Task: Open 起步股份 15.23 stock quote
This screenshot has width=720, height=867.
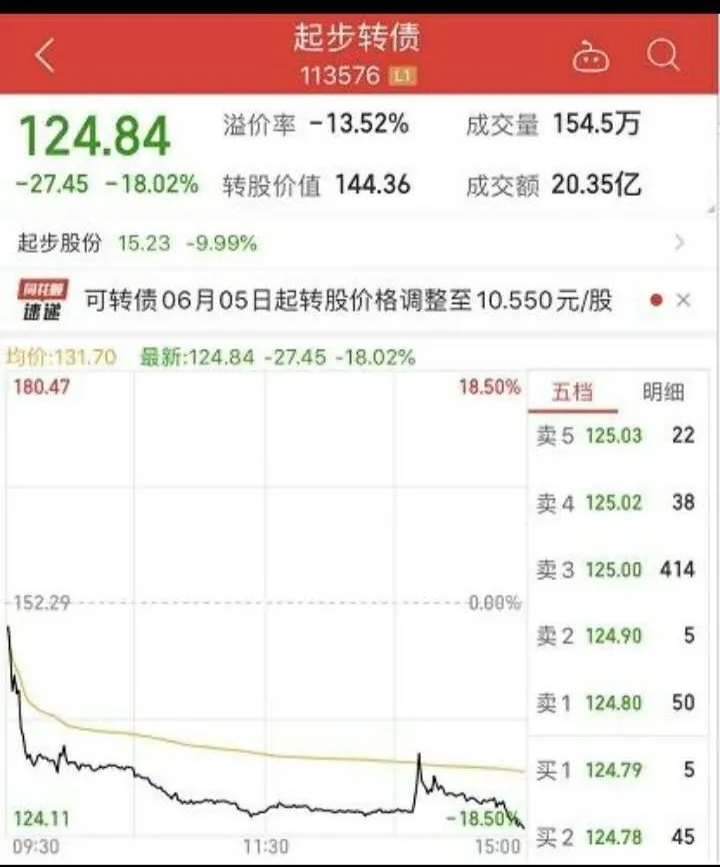Action: tap(120, 240)
